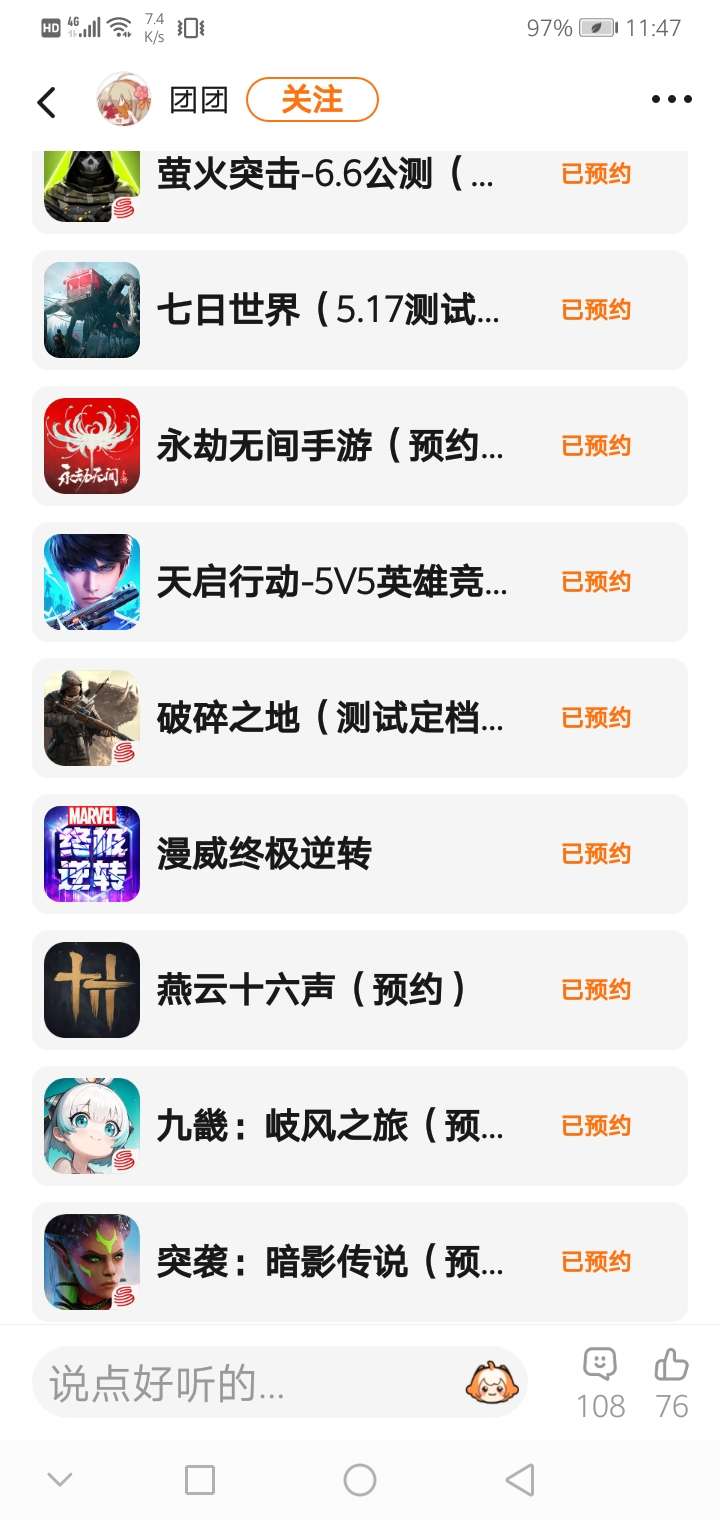Tap 已预约 next to 漫威终极逆转
Image resolution: width=720 pixels, height=1520 pixels.
596,854
